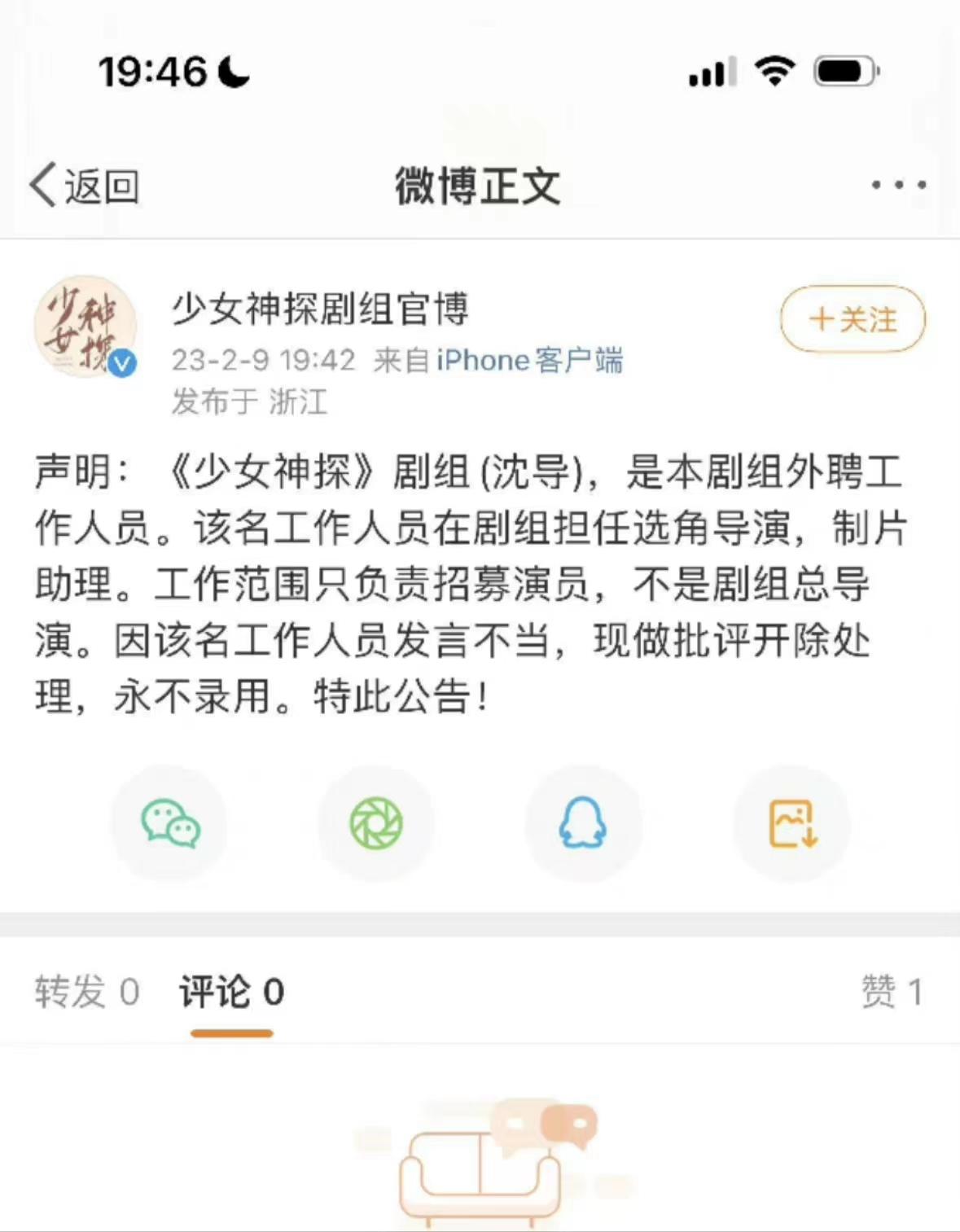Share the post to QQ
960x1232 pixels.
[x=583, y=823]
